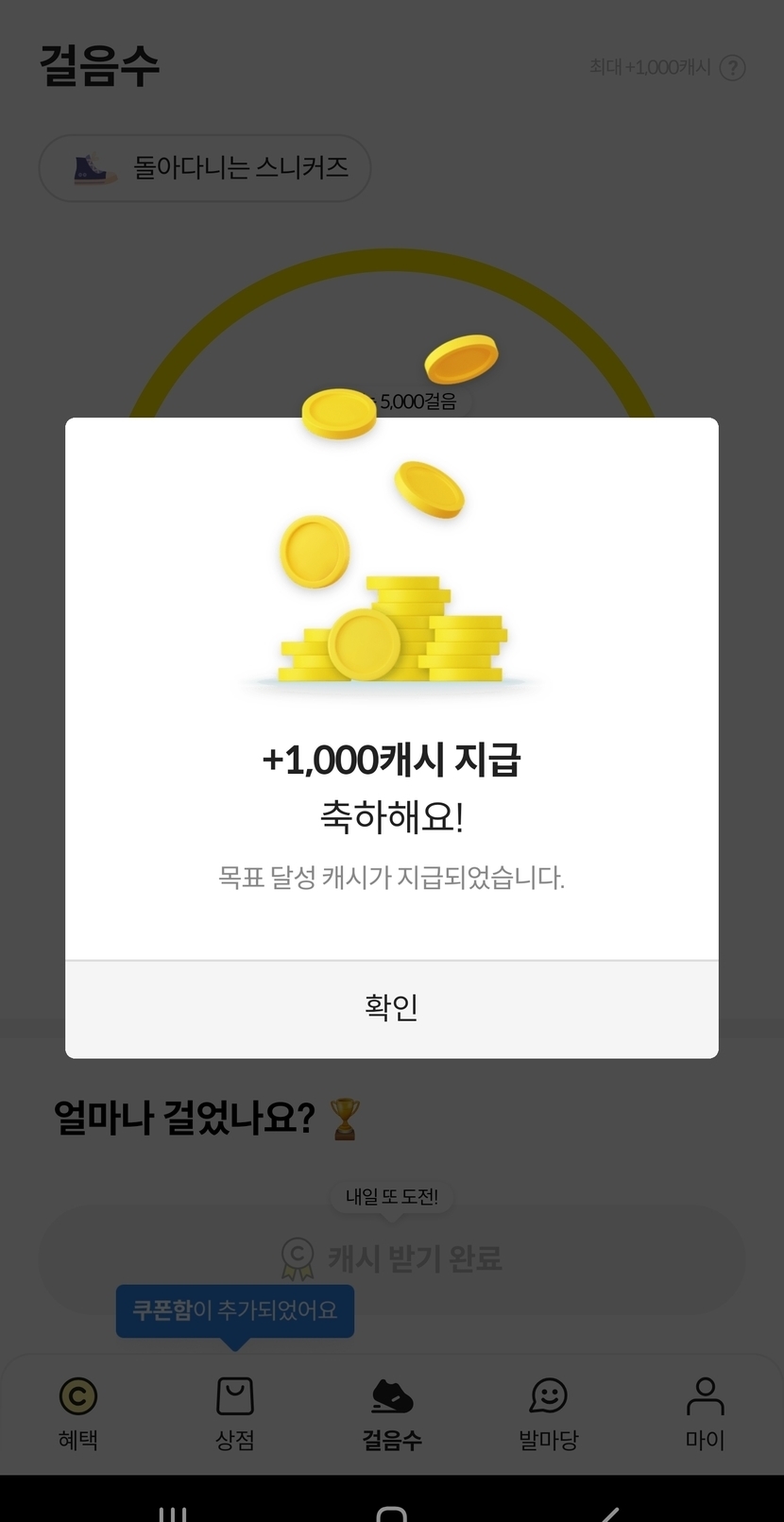Open the 발마당 tab
The height and width of the screenshot is (1522, 784).
coord(548,1412)
